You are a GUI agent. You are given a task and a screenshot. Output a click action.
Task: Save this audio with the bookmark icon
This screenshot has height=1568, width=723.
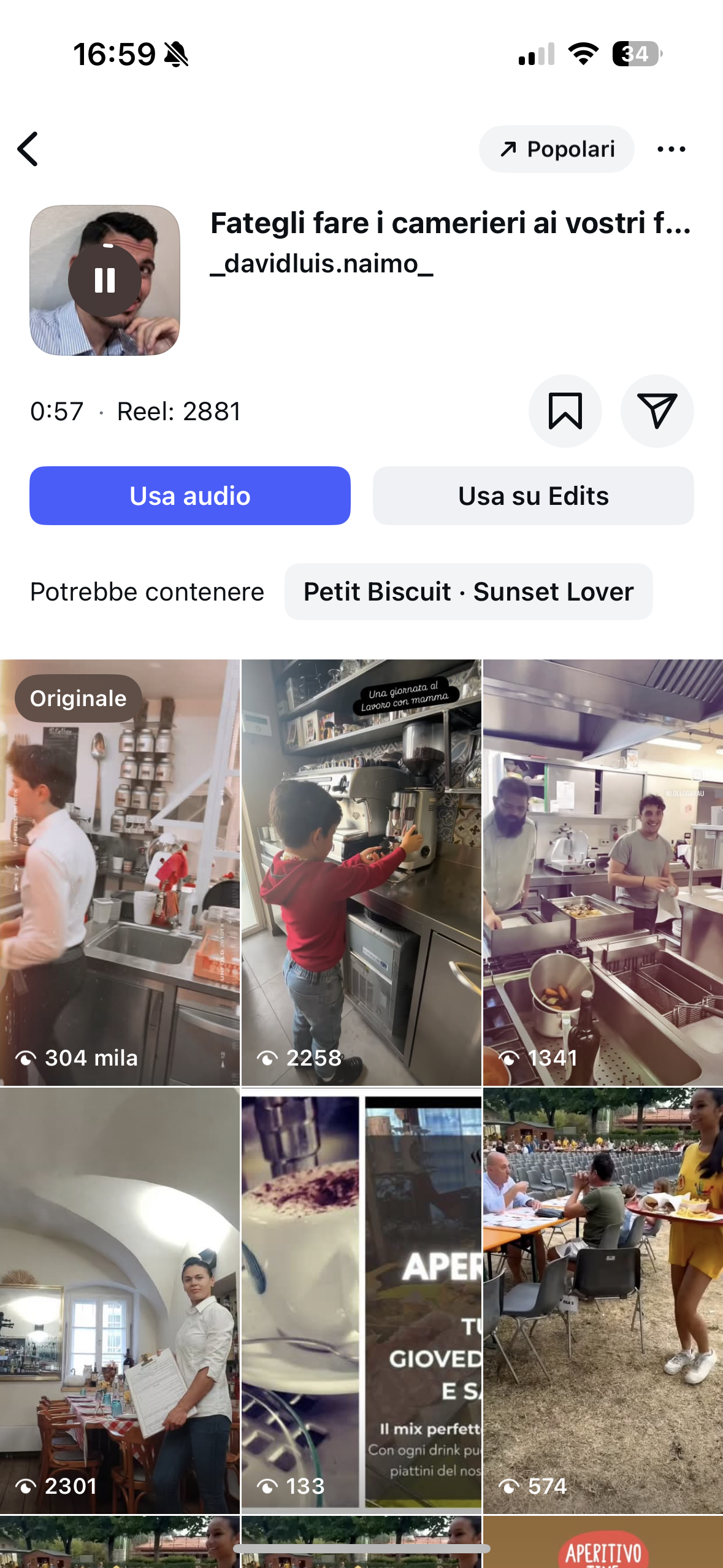coord(565,411)
